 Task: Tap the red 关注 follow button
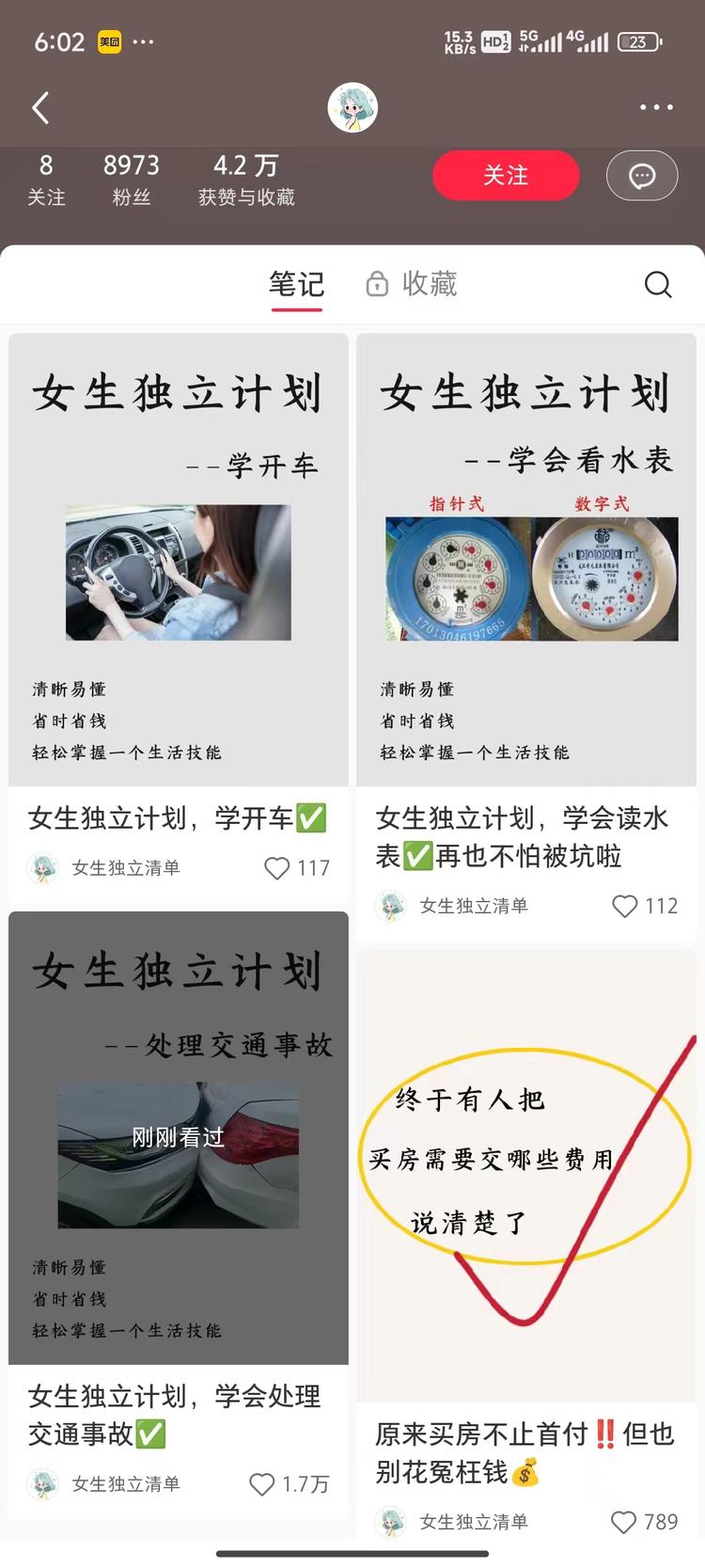tap(506, 175)
